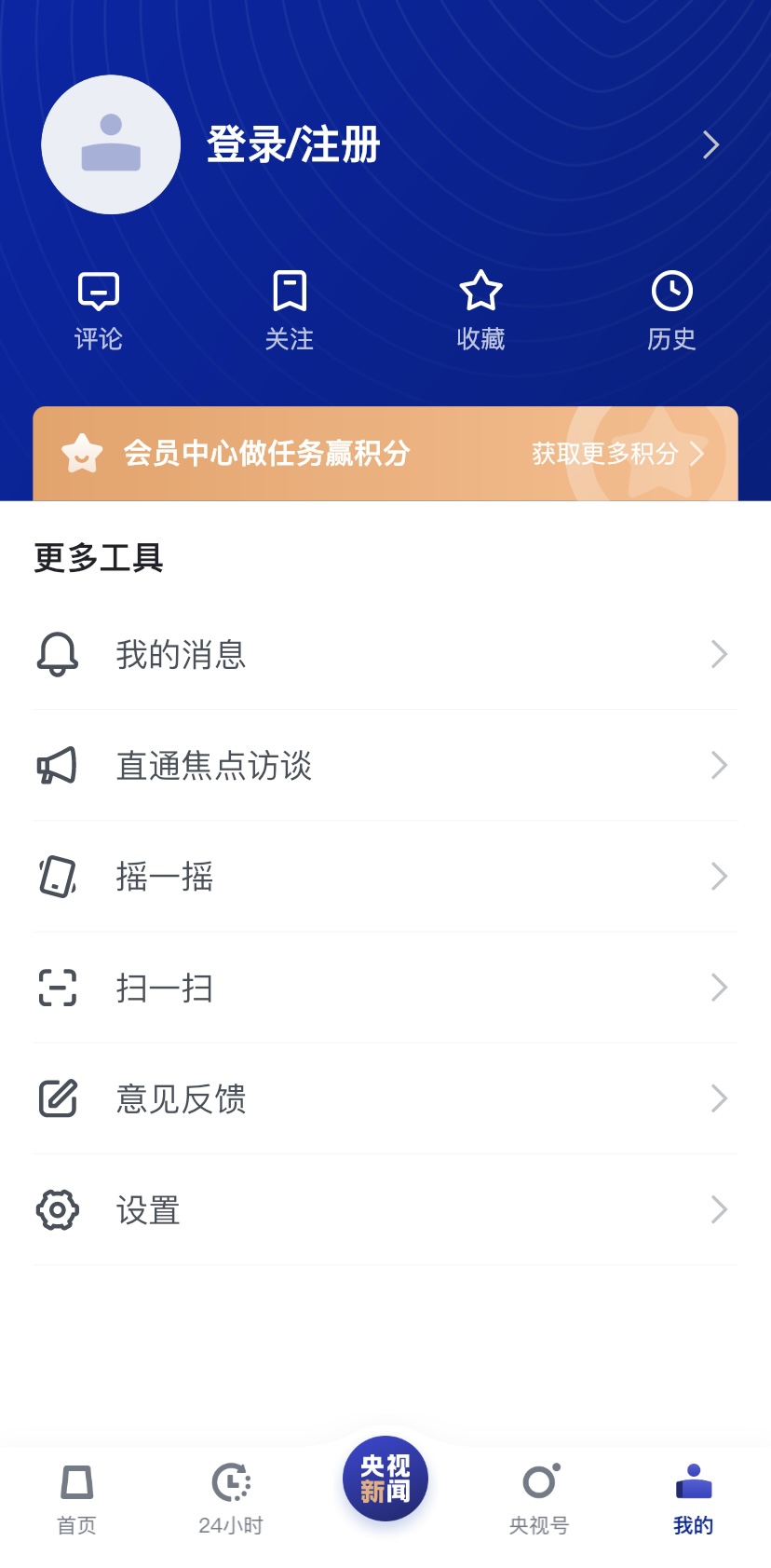771x1568 pixels.
Task: Switch to the 首页 home tab
Action: click(76, 1497)
